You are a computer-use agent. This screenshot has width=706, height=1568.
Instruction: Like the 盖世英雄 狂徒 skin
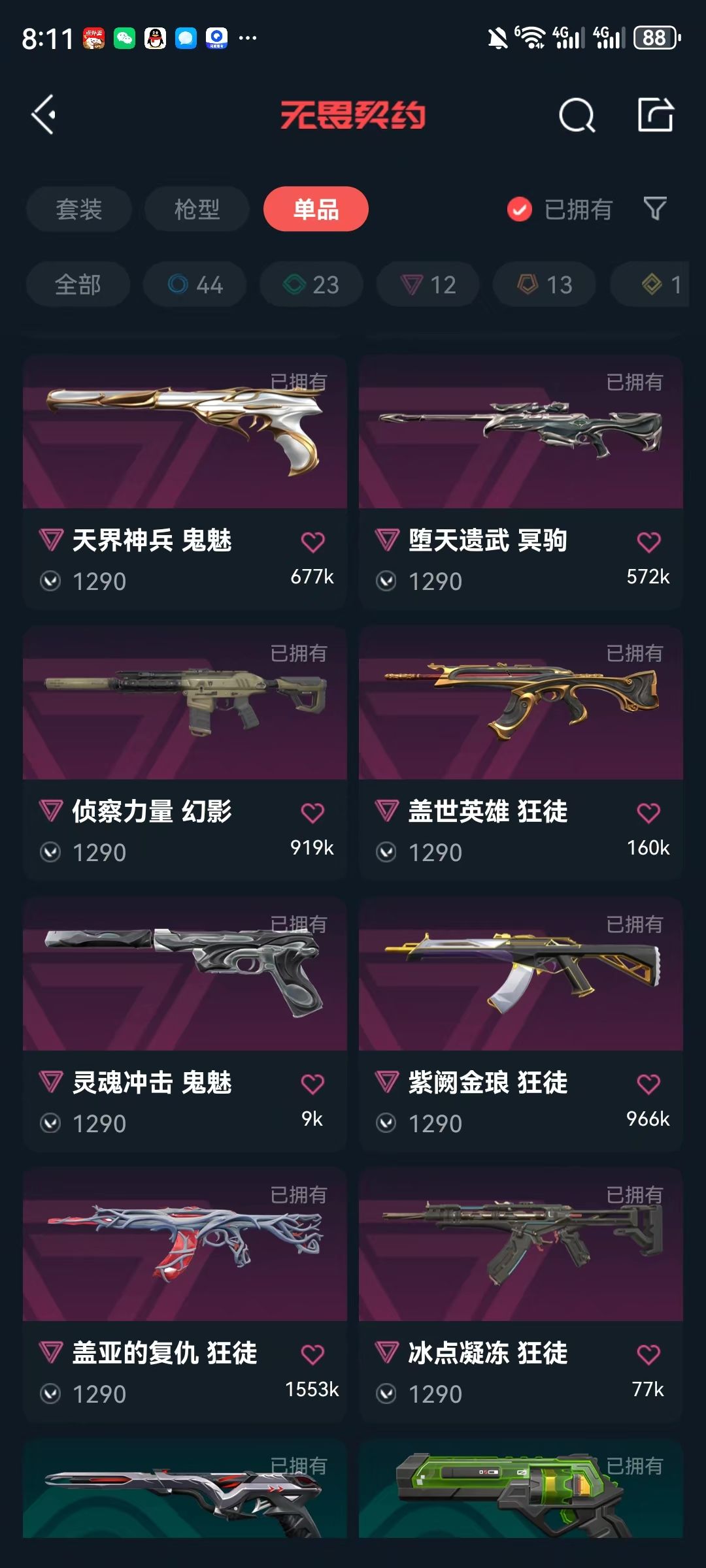[648, 813]
